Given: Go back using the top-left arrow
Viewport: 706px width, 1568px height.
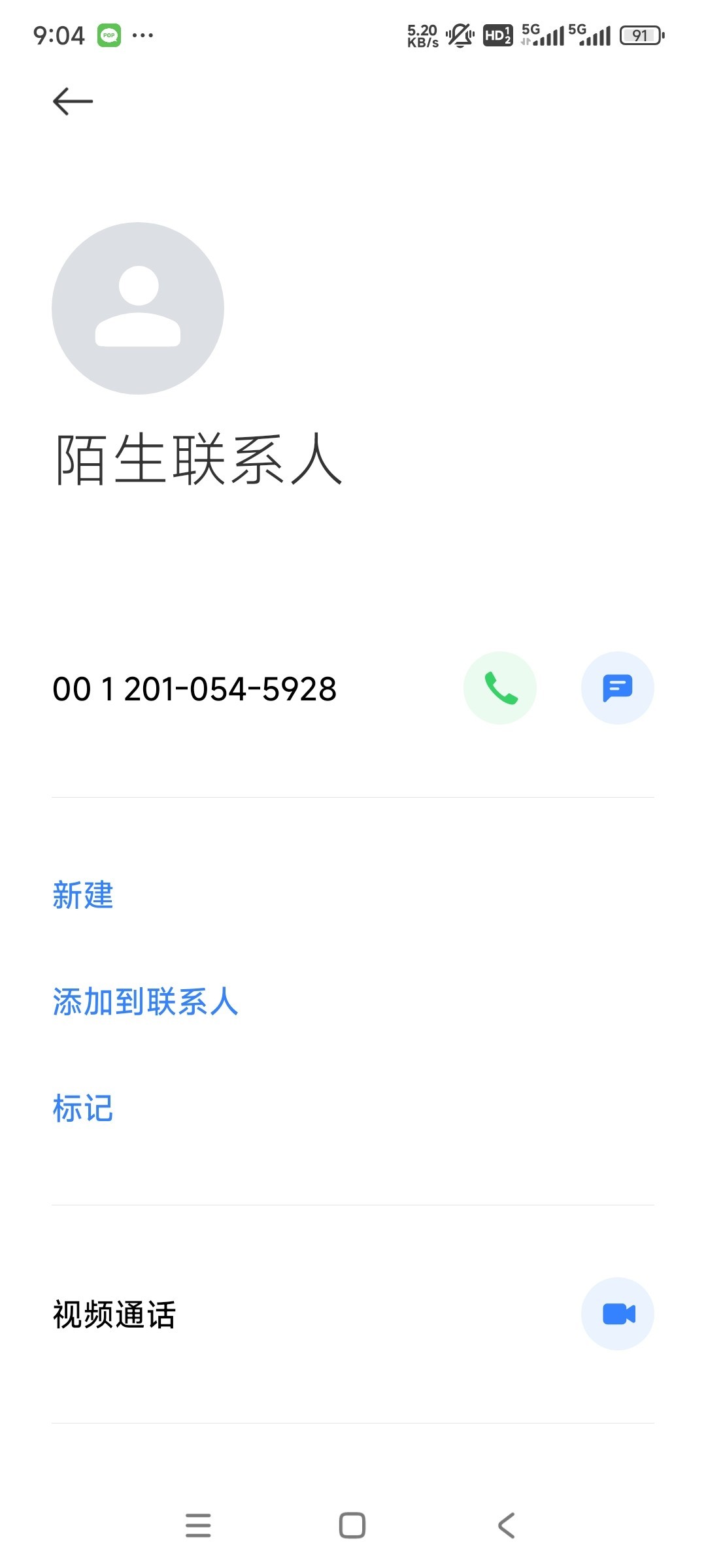Looking at the screenshot, I should pyautogui.click(x=73, y=101).
